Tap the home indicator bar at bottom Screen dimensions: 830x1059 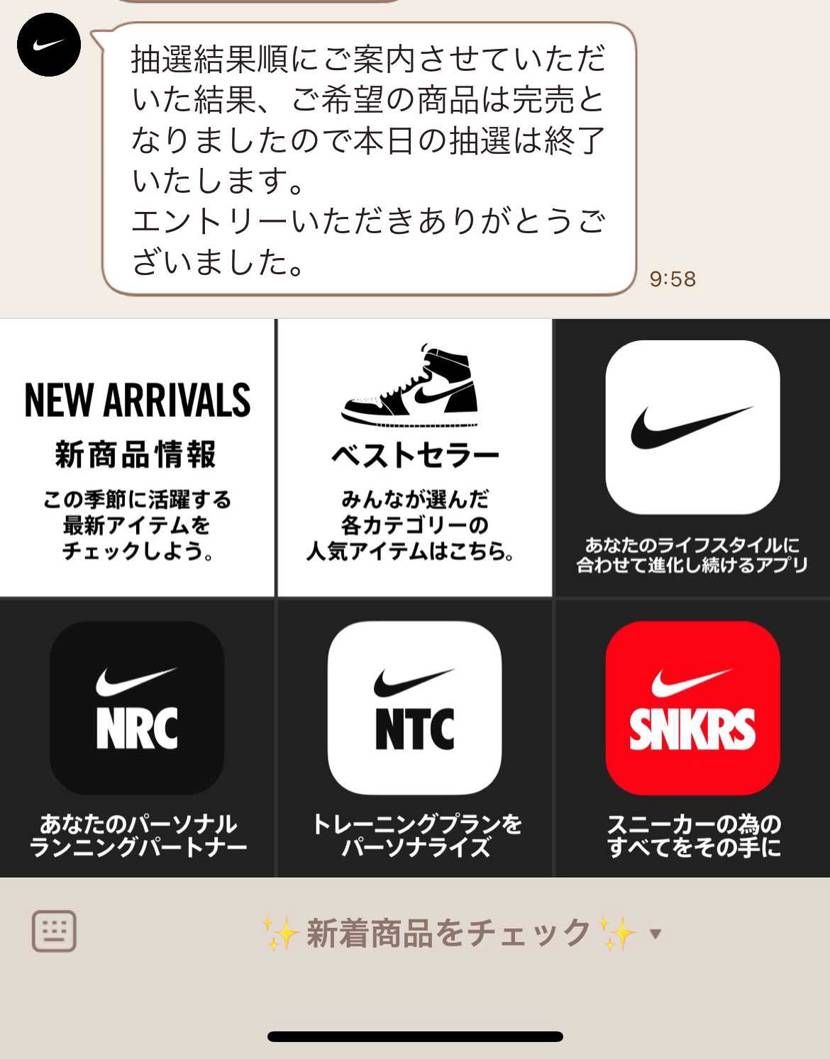(415, 1038)
